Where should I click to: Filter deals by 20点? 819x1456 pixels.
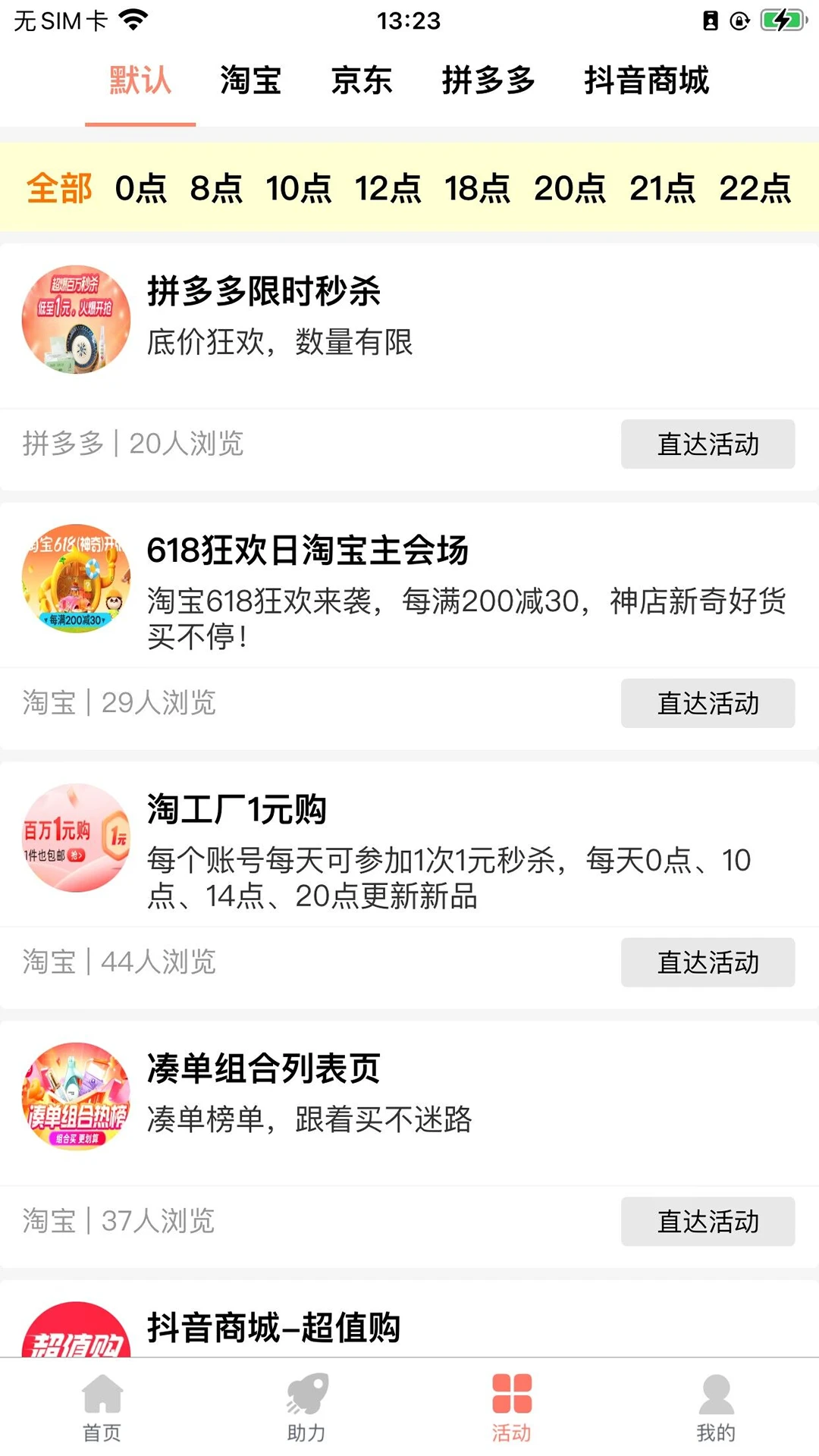571,190
